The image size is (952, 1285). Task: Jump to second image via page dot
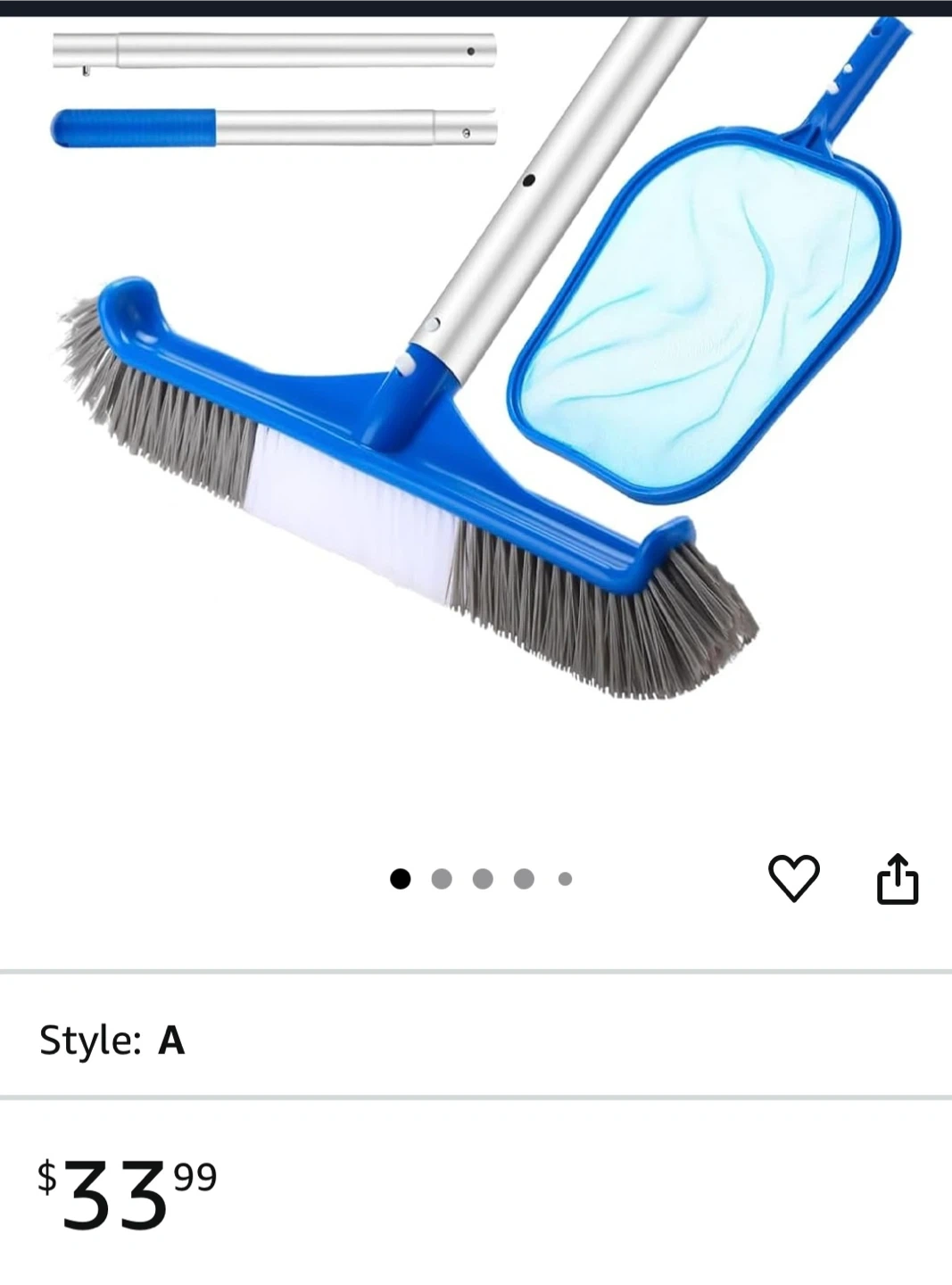442,879
